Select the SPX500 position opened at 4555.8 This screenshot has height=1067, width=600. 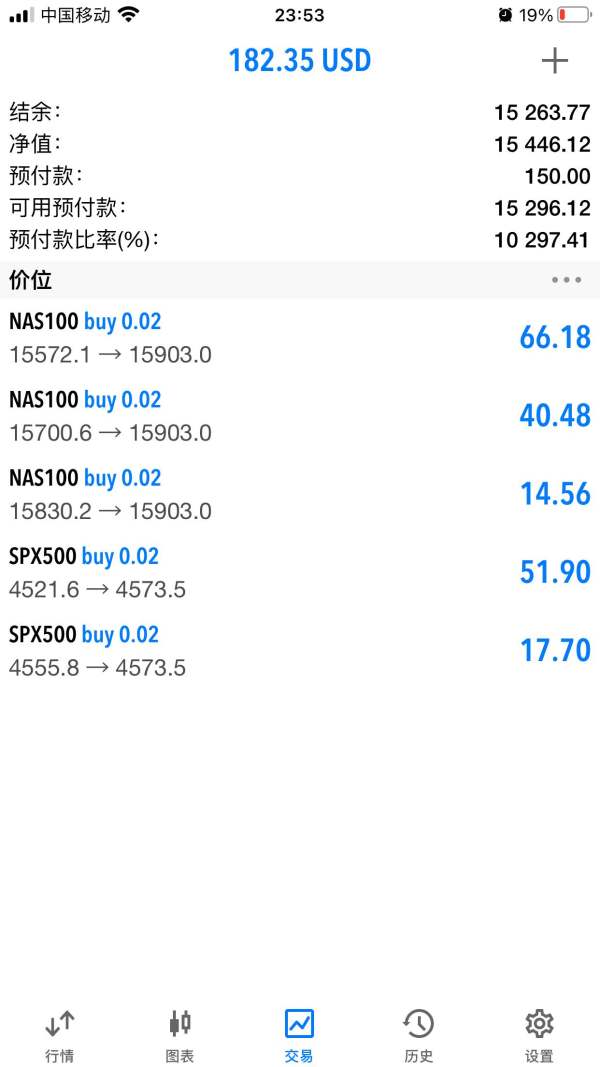click(x=300, y=650)
